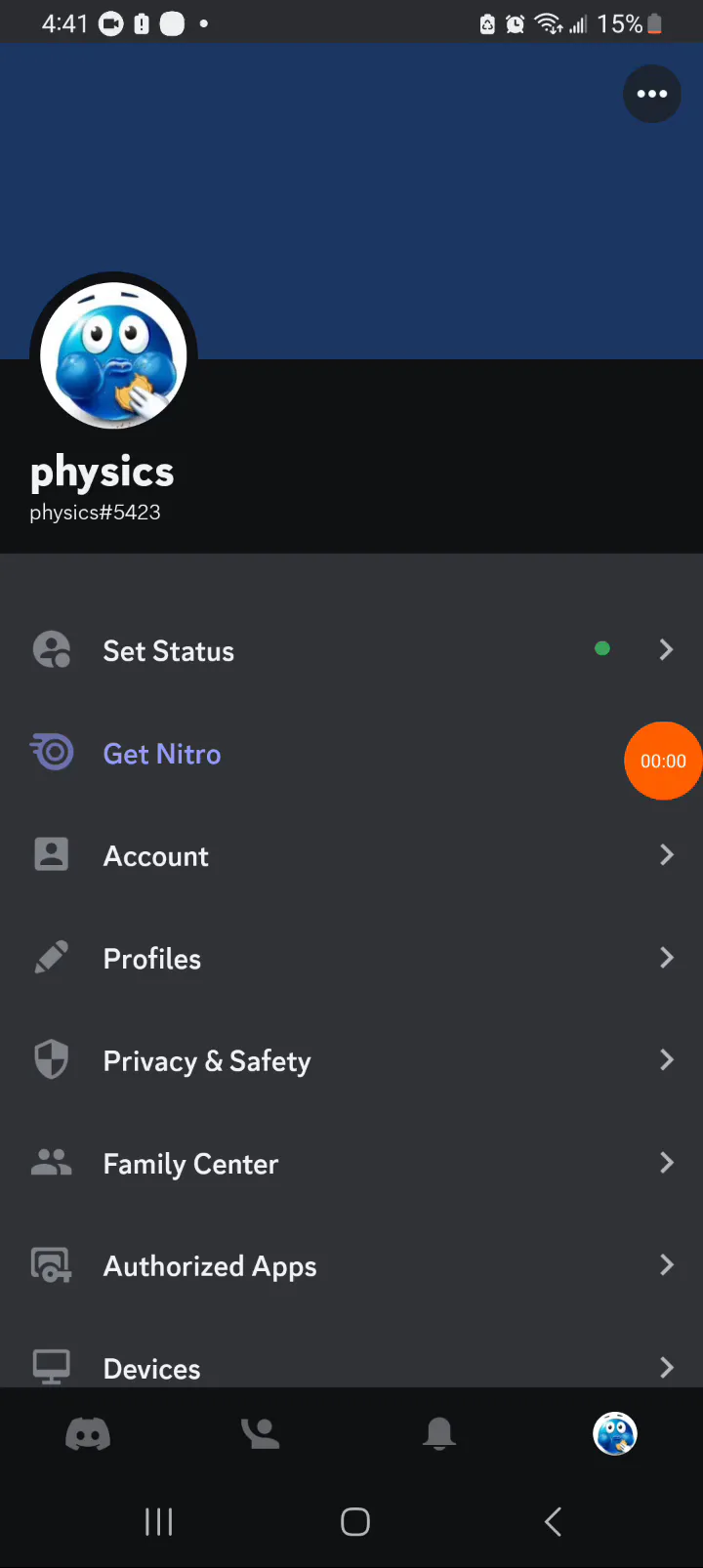Switch to the Discord home tab
703x1568 pixels.
[88, 1434]
